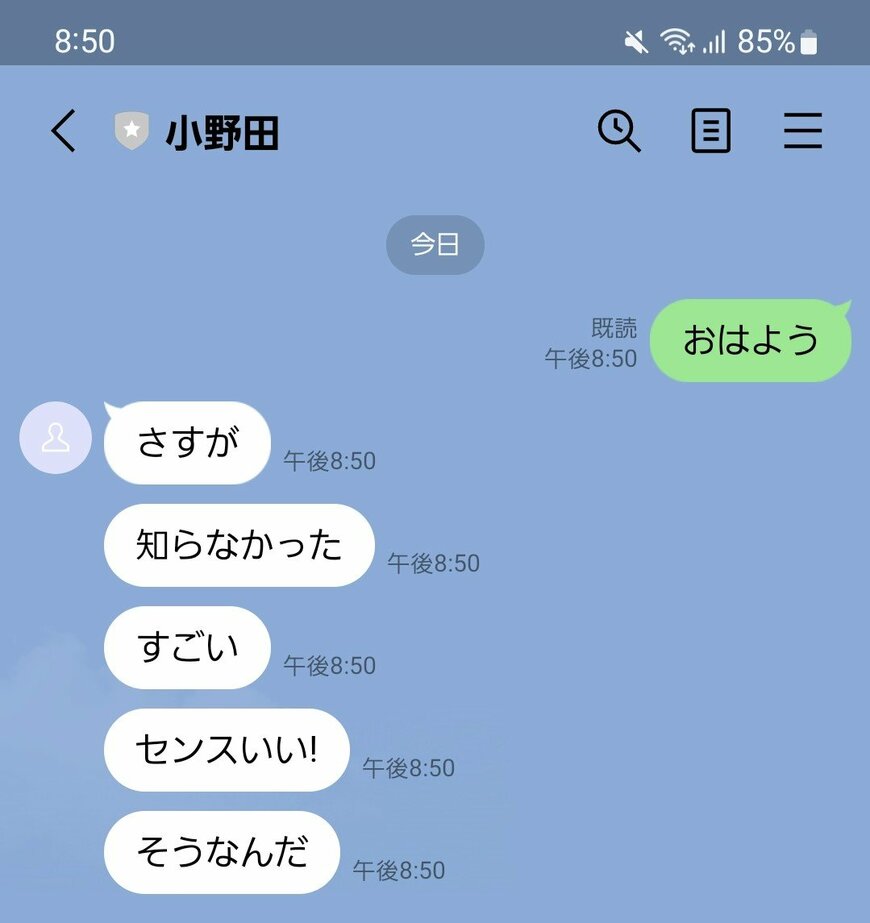Image resolution: width=870 pixels, height=923 pixels.
Task: Open the chat room menu via three lines
Action: click(x=804, y=130)
